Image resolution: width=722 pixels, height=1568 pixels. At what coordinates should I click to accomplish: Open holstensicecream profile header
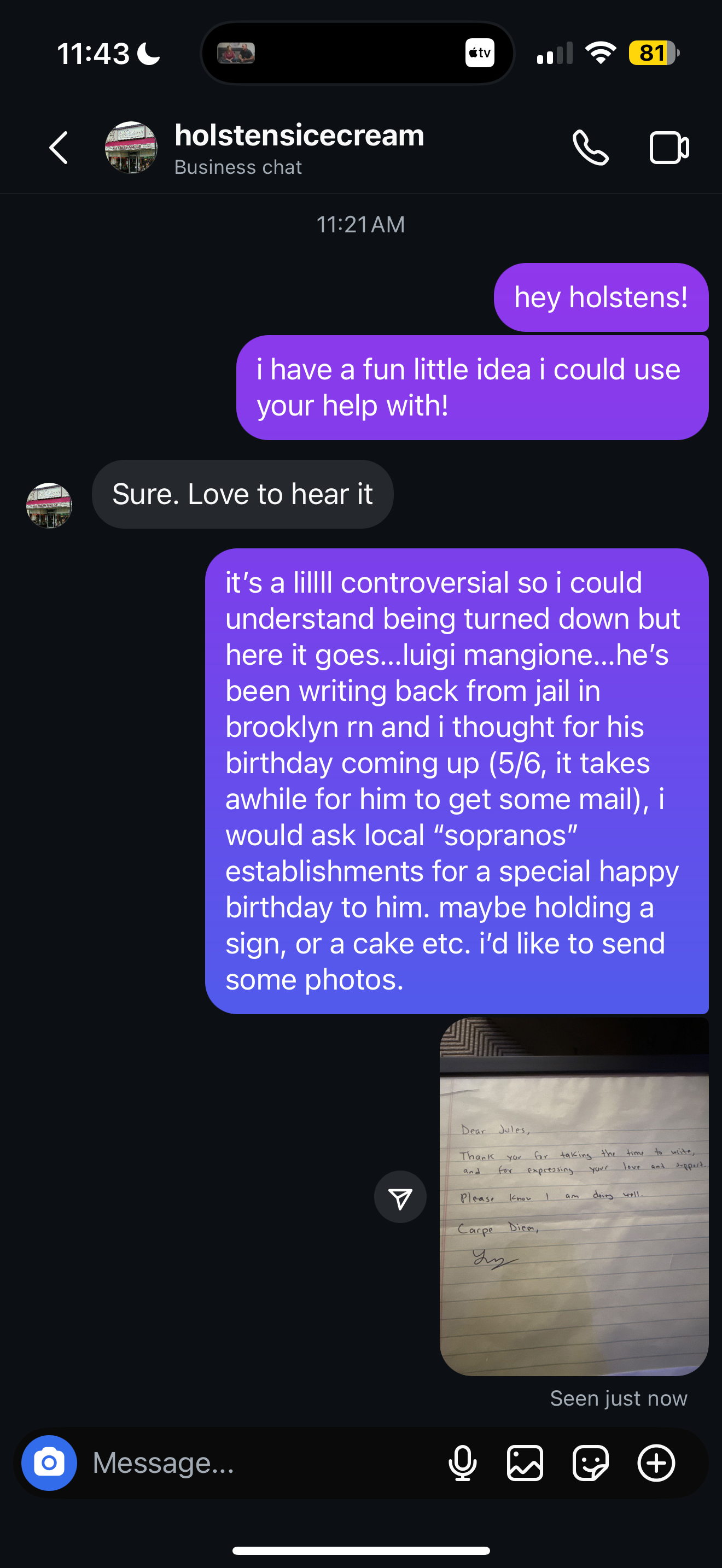[265, 148]
